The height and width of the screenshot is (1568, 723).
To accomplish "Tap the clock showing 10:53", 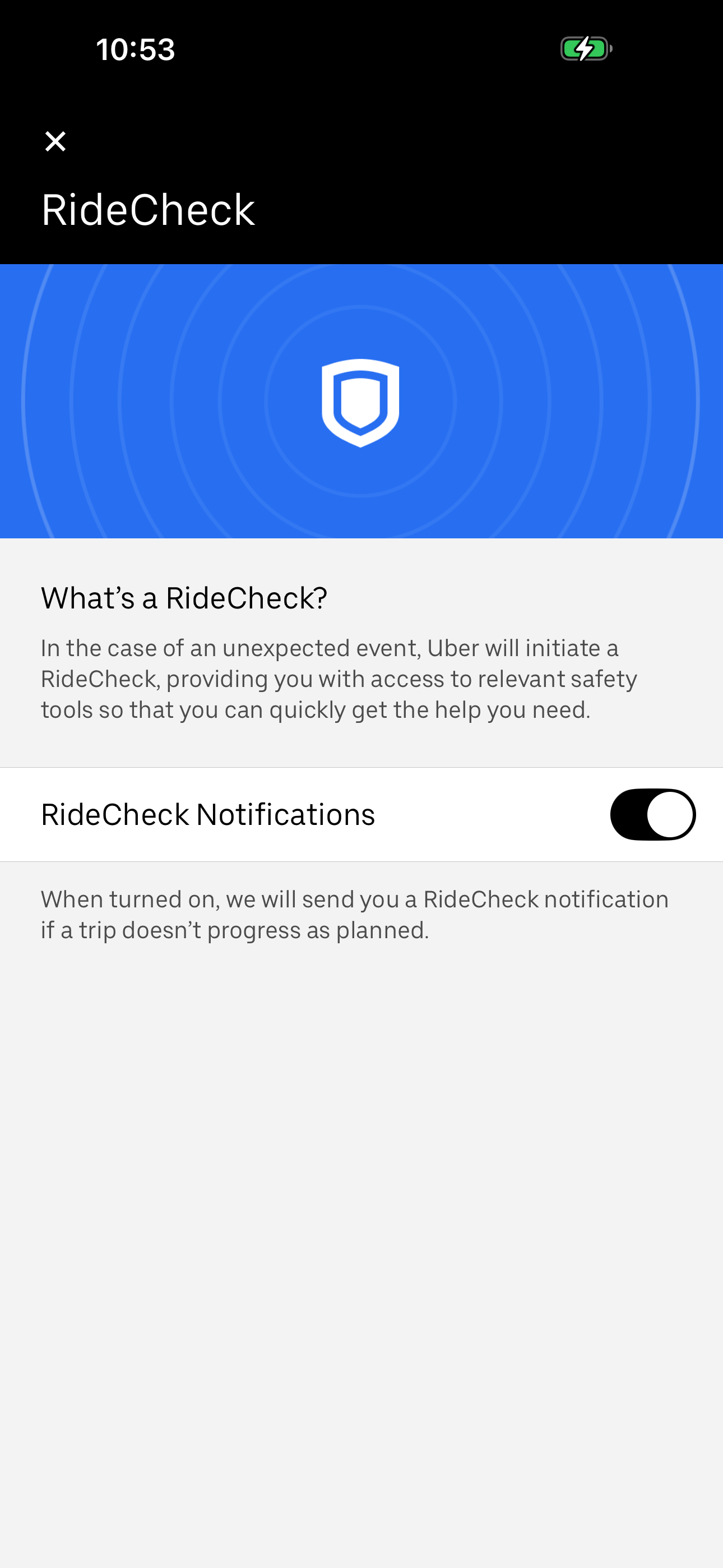I will point(135,50).
